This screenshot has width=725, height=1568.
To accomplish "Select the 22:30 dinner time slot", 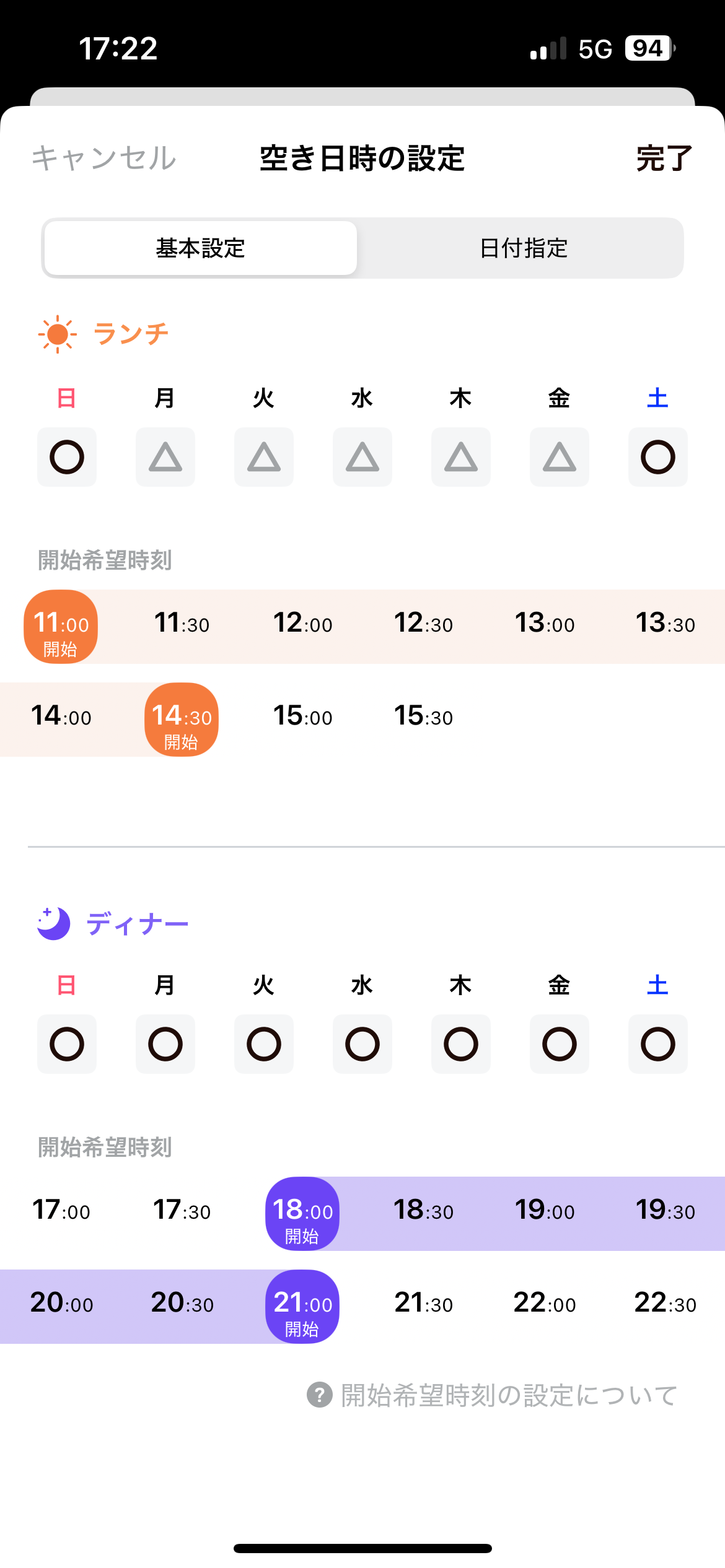I will 666,1303.
